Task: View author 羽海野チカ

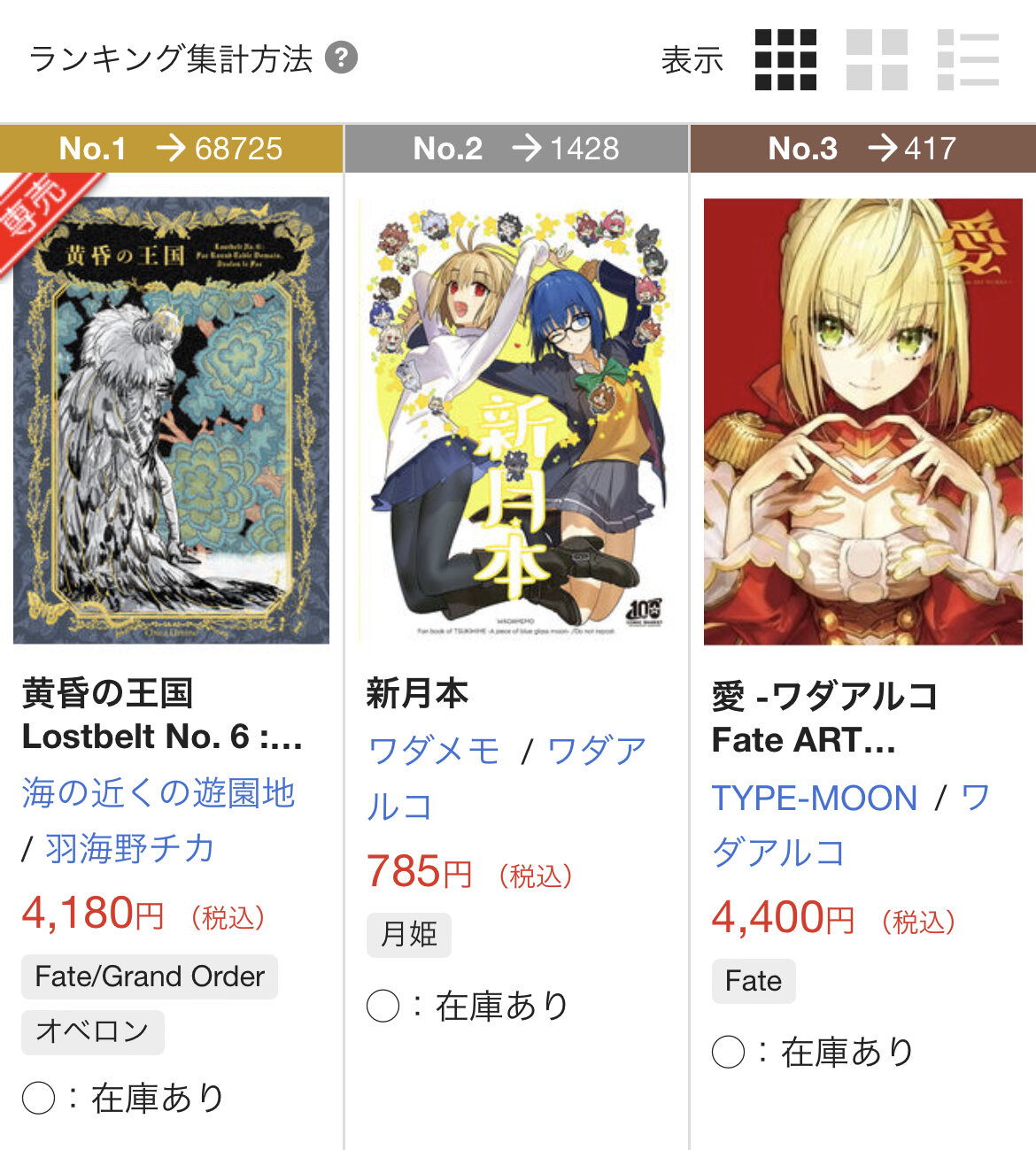Action: (130, 848)
